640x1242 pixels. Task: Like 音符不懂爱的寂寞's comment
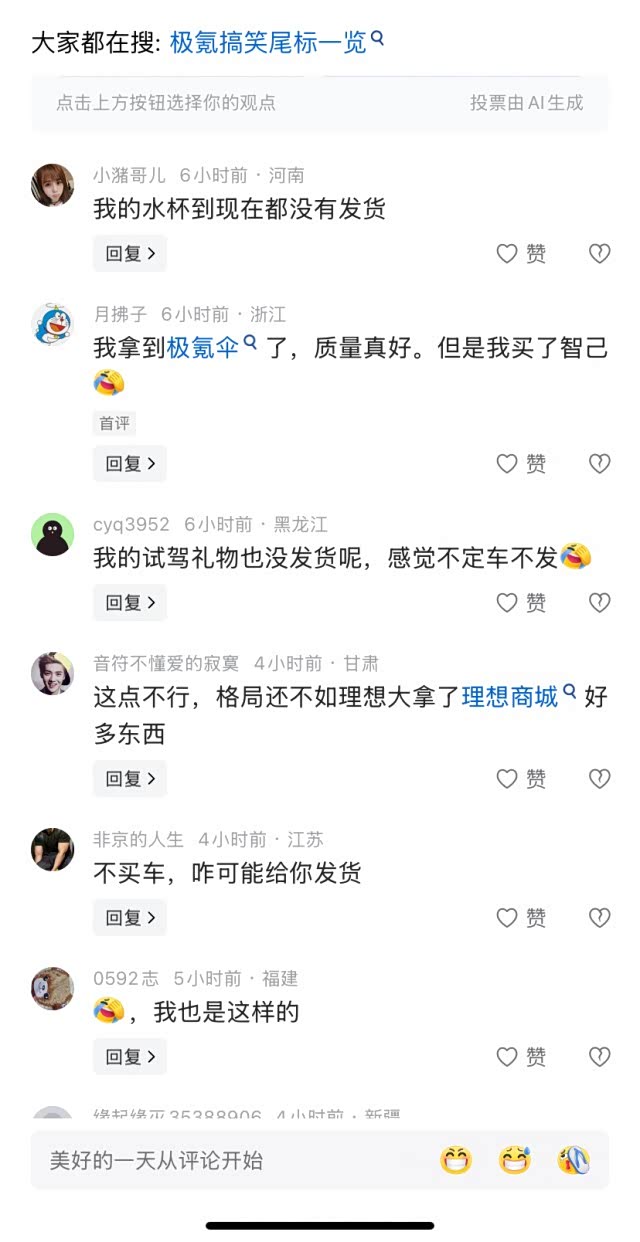pos(522,779)
